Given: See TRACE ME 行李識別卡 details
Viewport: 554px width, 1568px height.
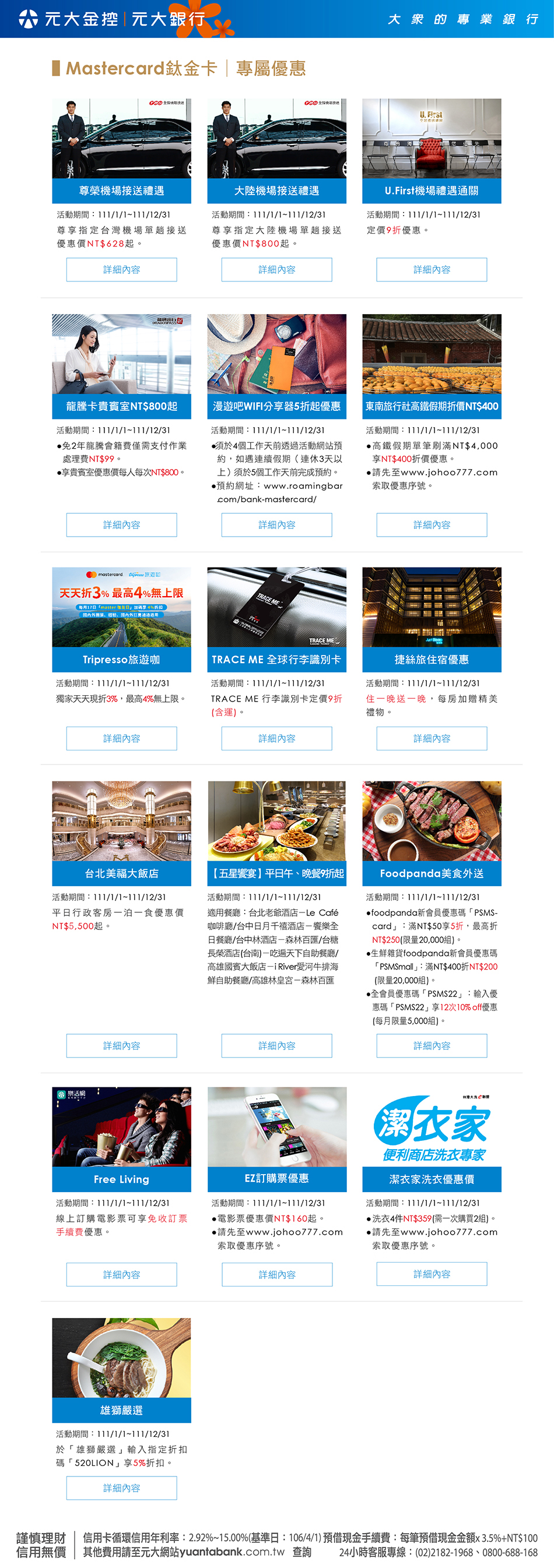Looking at the screenshot, I should 276,738.
